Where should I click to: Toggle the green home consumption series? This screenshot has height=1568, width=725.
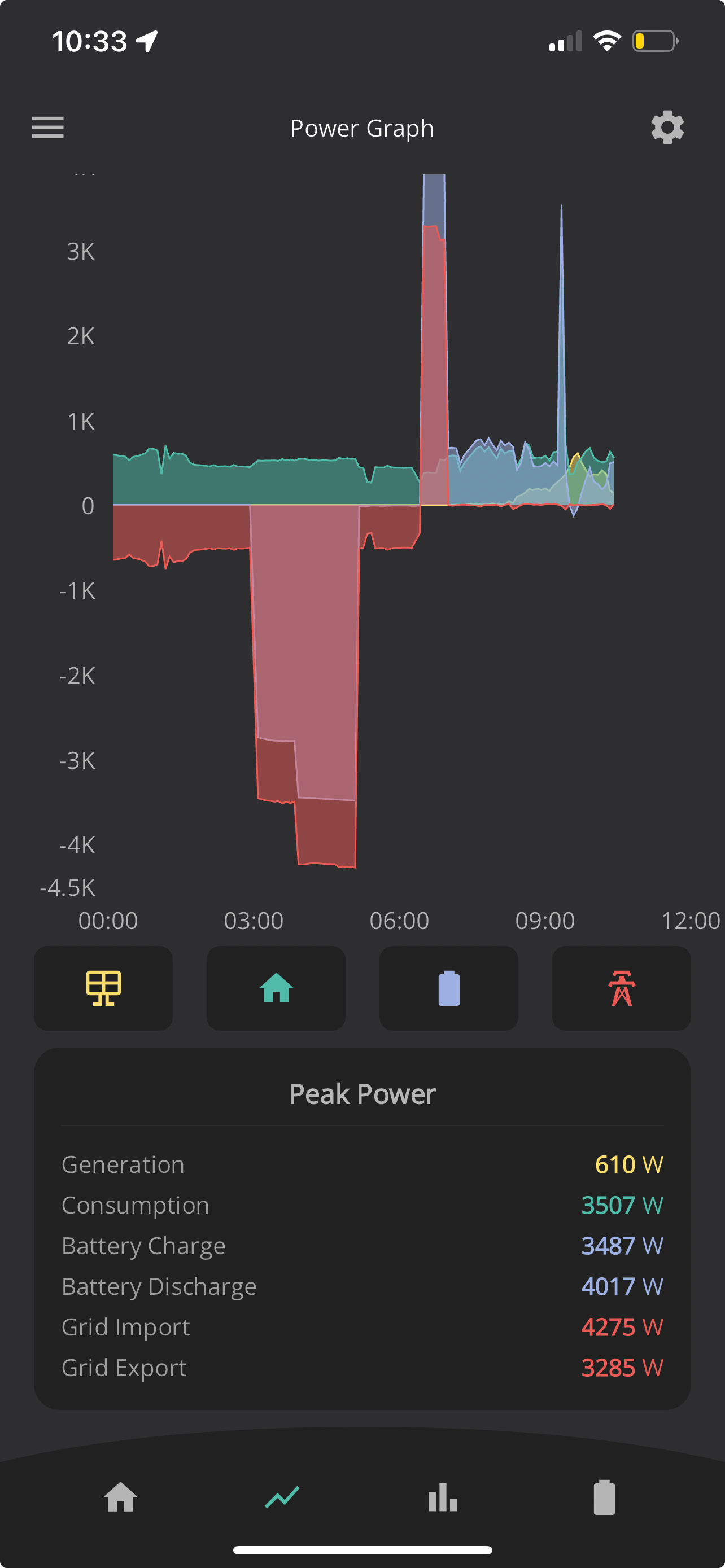click(276, 988)
